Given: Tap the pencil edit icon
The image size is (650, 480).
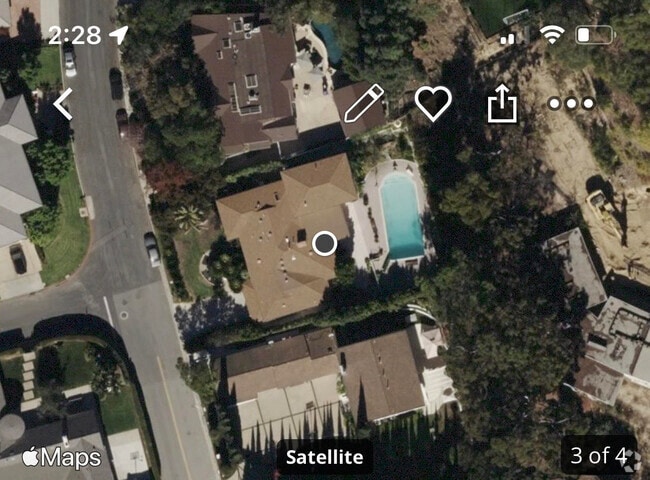Looking at the screenshot, I should (363, 103).
